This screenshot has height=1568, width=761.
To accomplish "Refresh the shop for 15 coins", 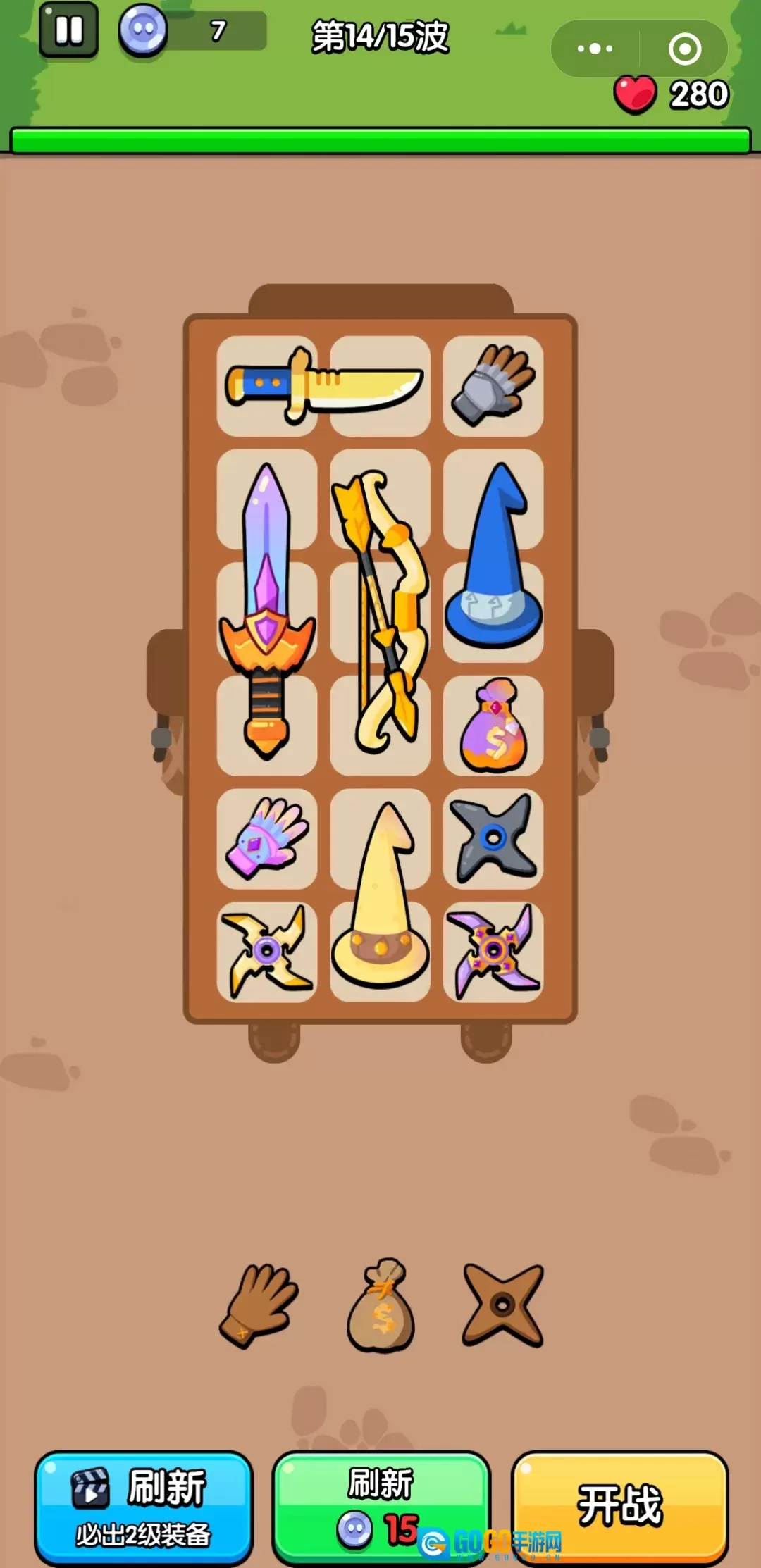I will click(x=380, y=1506).
